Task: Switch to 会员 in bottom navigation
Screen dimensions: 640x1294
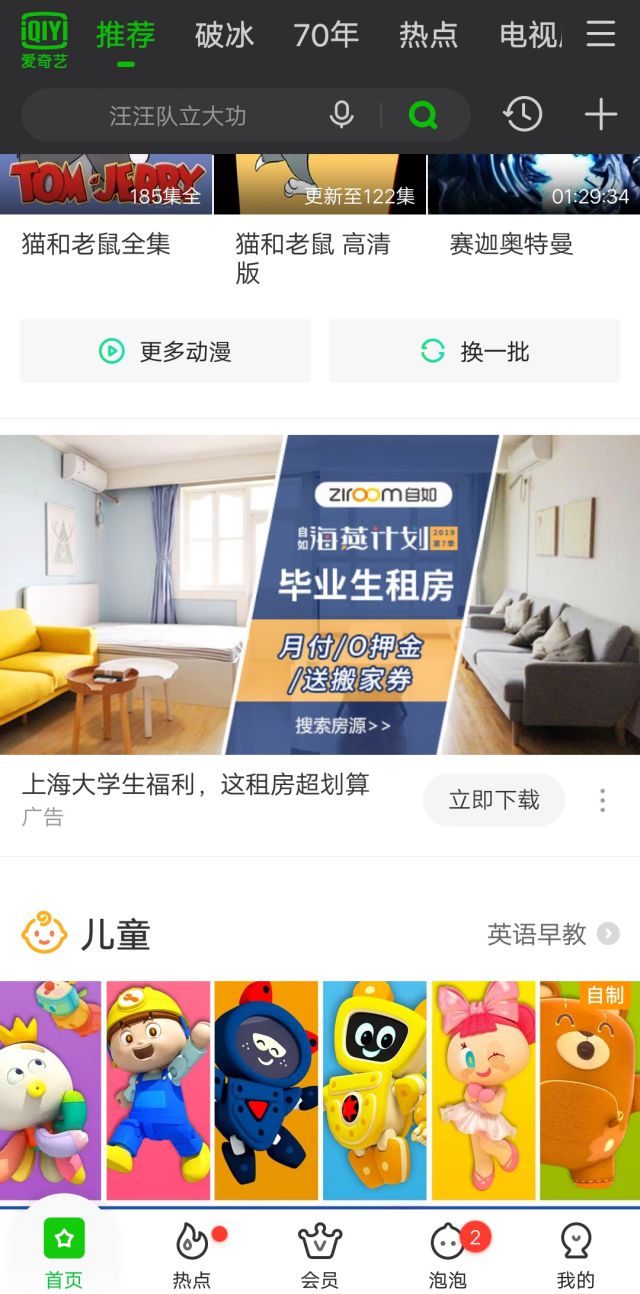Action: [x=320, y=1256]
